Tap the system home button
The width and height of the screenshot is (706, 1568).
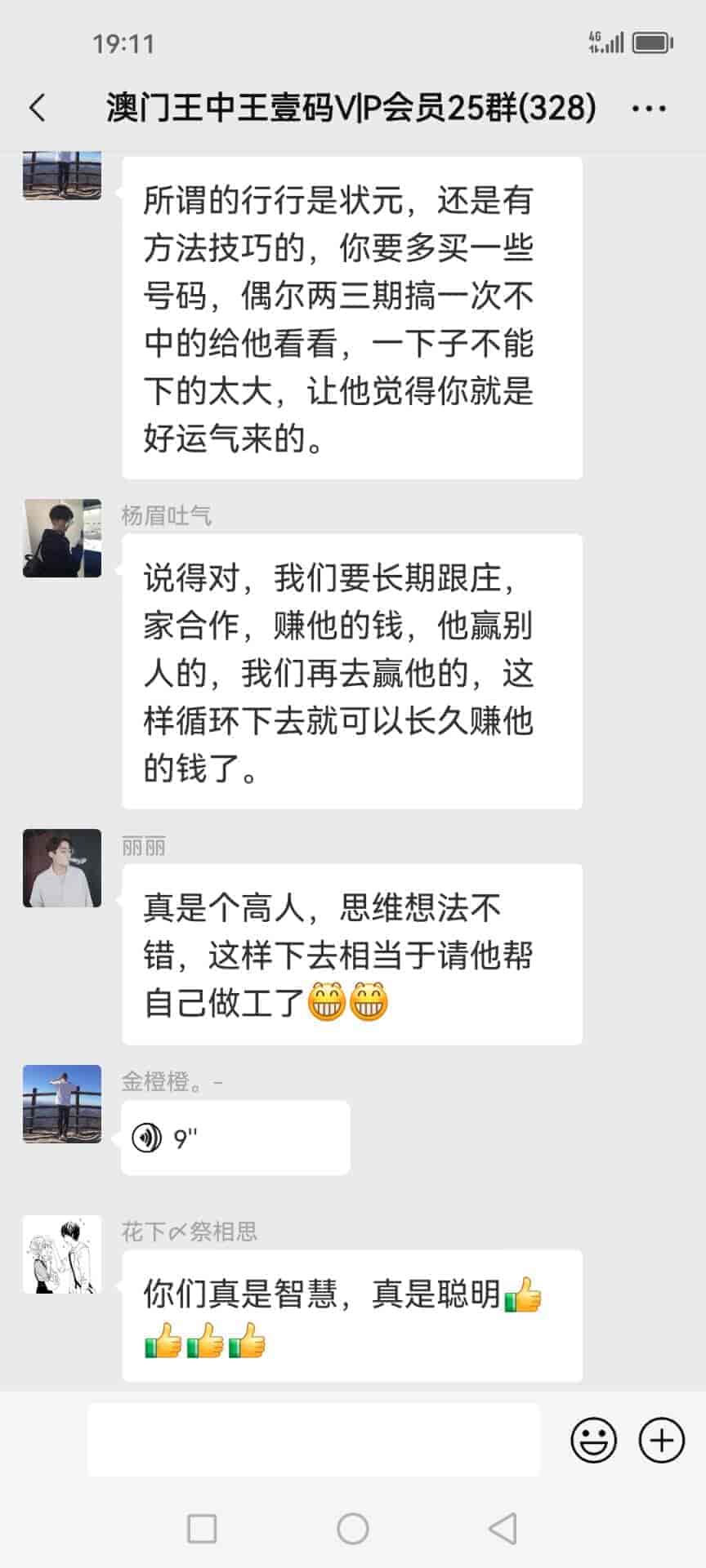[x=353, y=1528]
